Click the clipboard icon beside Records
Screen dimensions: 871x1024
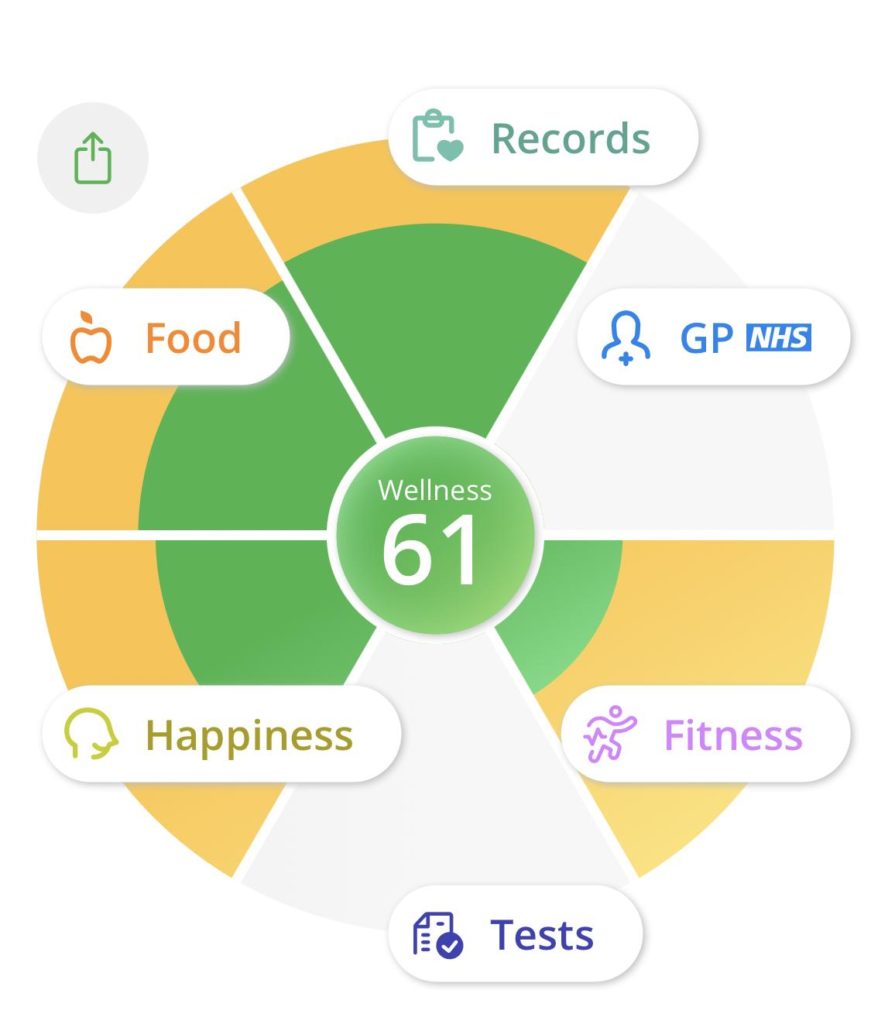coord(437,137)
